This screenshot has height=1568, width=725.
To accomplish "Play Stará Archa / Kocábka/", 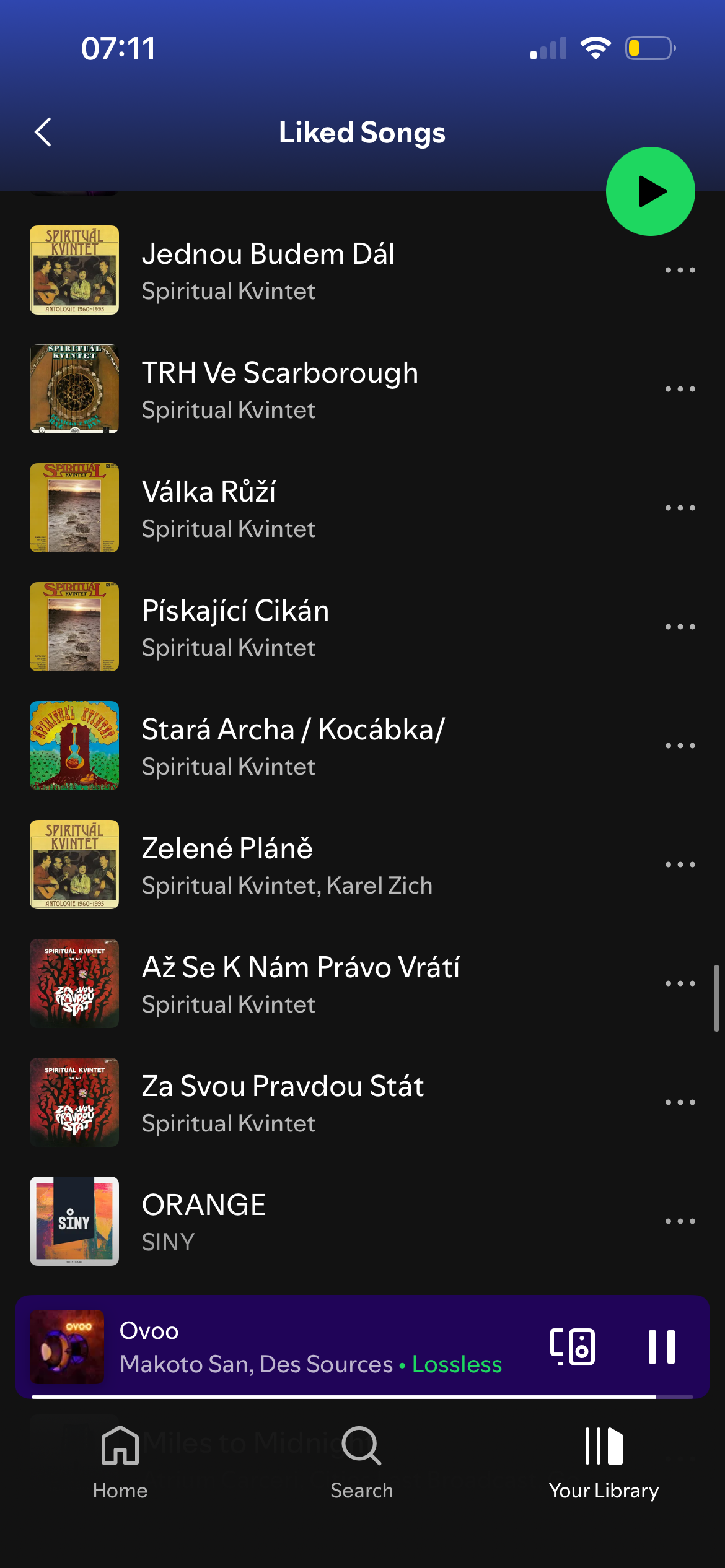I will 292,746.
